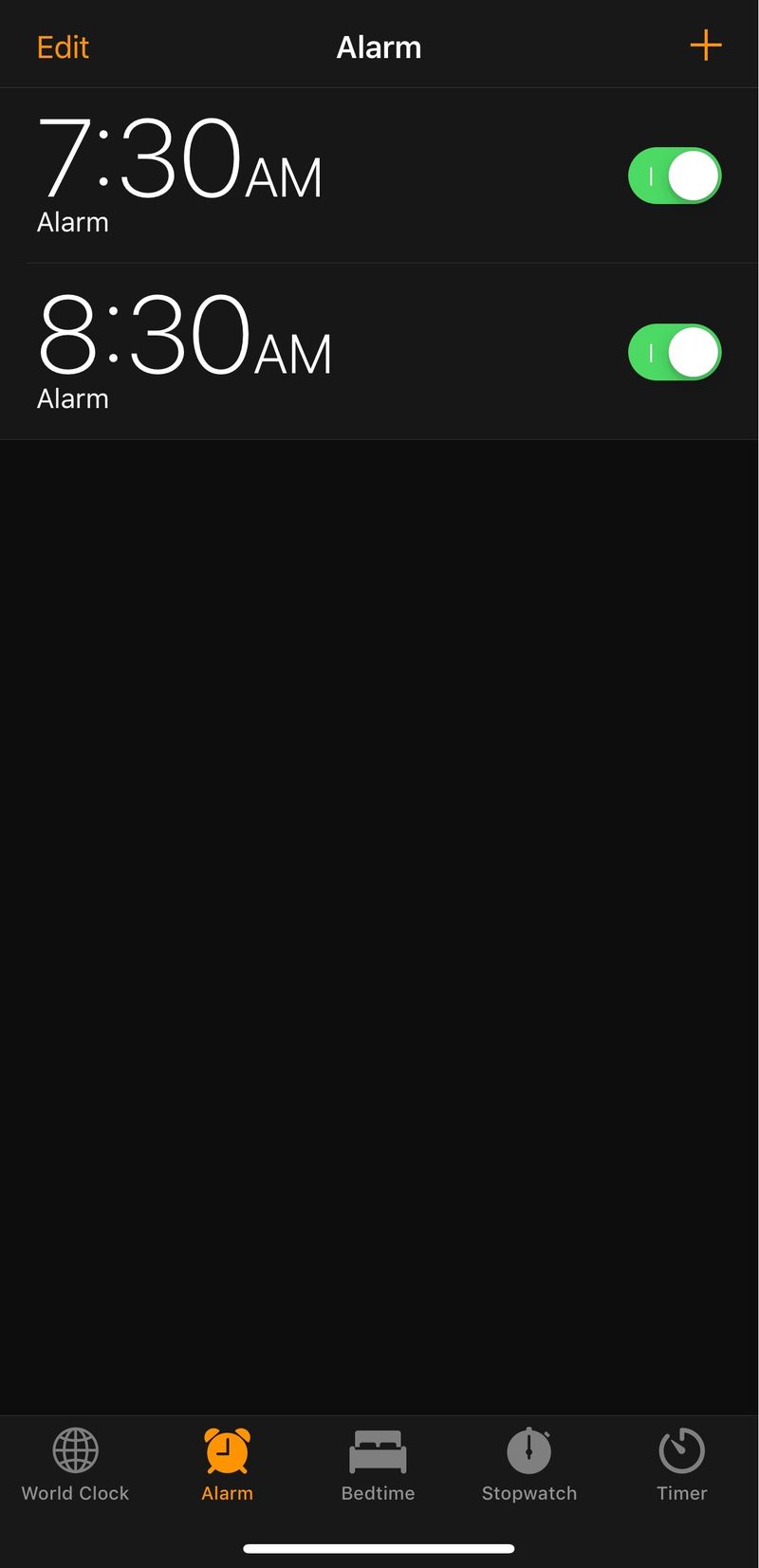Tap Edit to modify alarms
Viewport: 759px width, 1568px height.
[63, 47]
